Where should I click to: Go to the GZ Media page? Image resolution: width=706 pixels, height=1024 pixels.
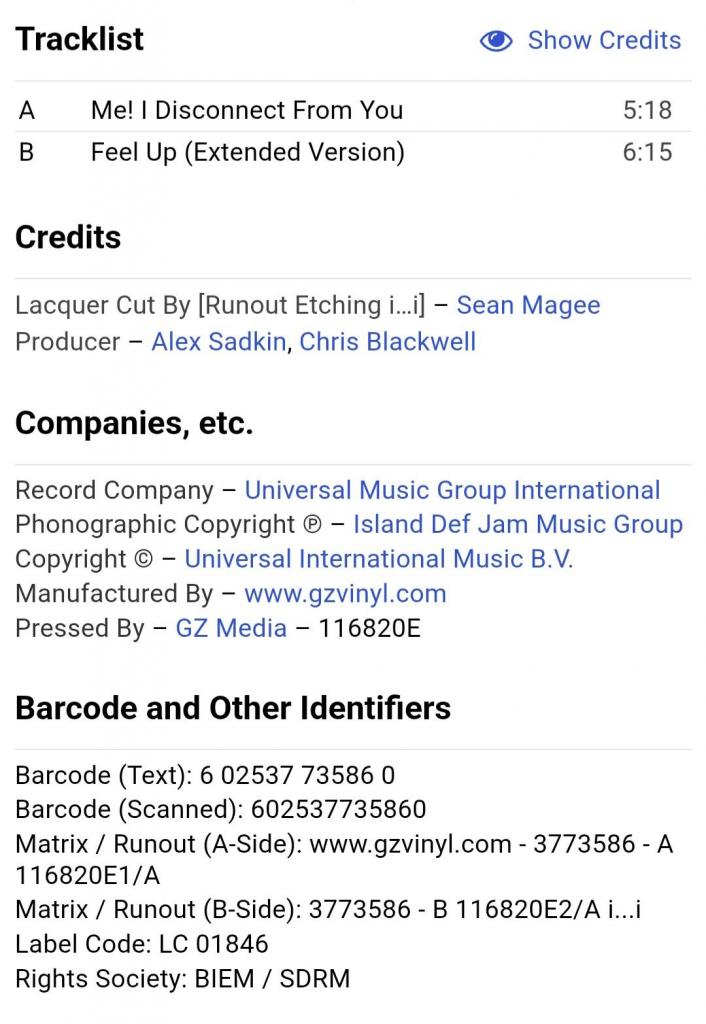pos(231,629)
